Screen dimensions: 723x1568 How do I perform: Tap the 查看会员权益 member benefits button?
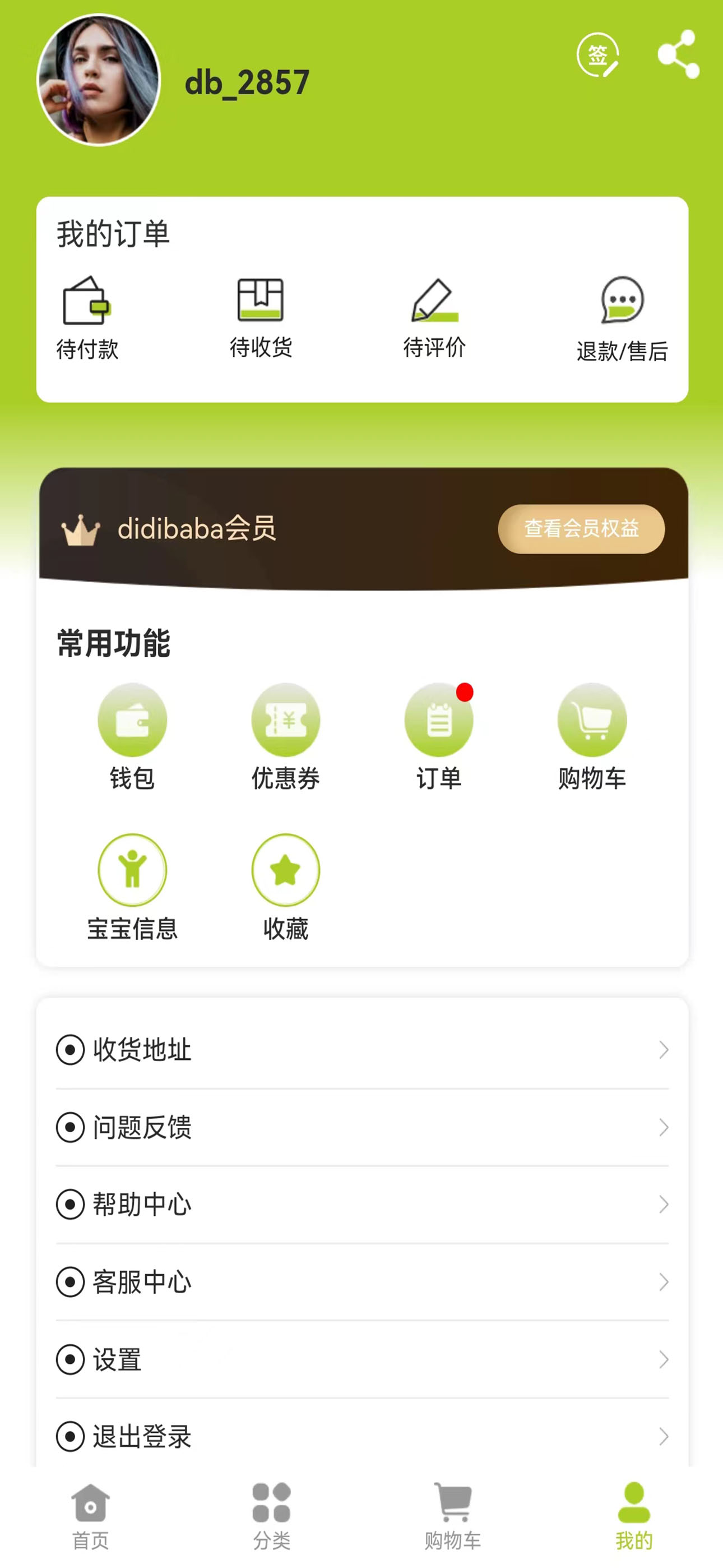click(582, 529)
